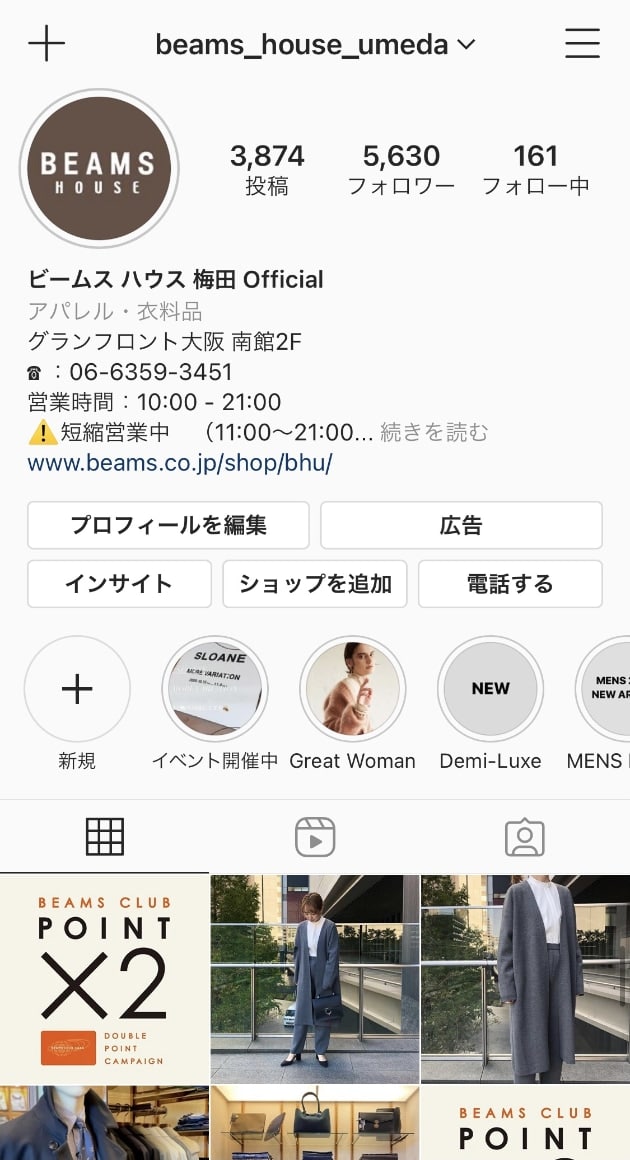
Task: Tap 電話する button
Action: [510, 584]
